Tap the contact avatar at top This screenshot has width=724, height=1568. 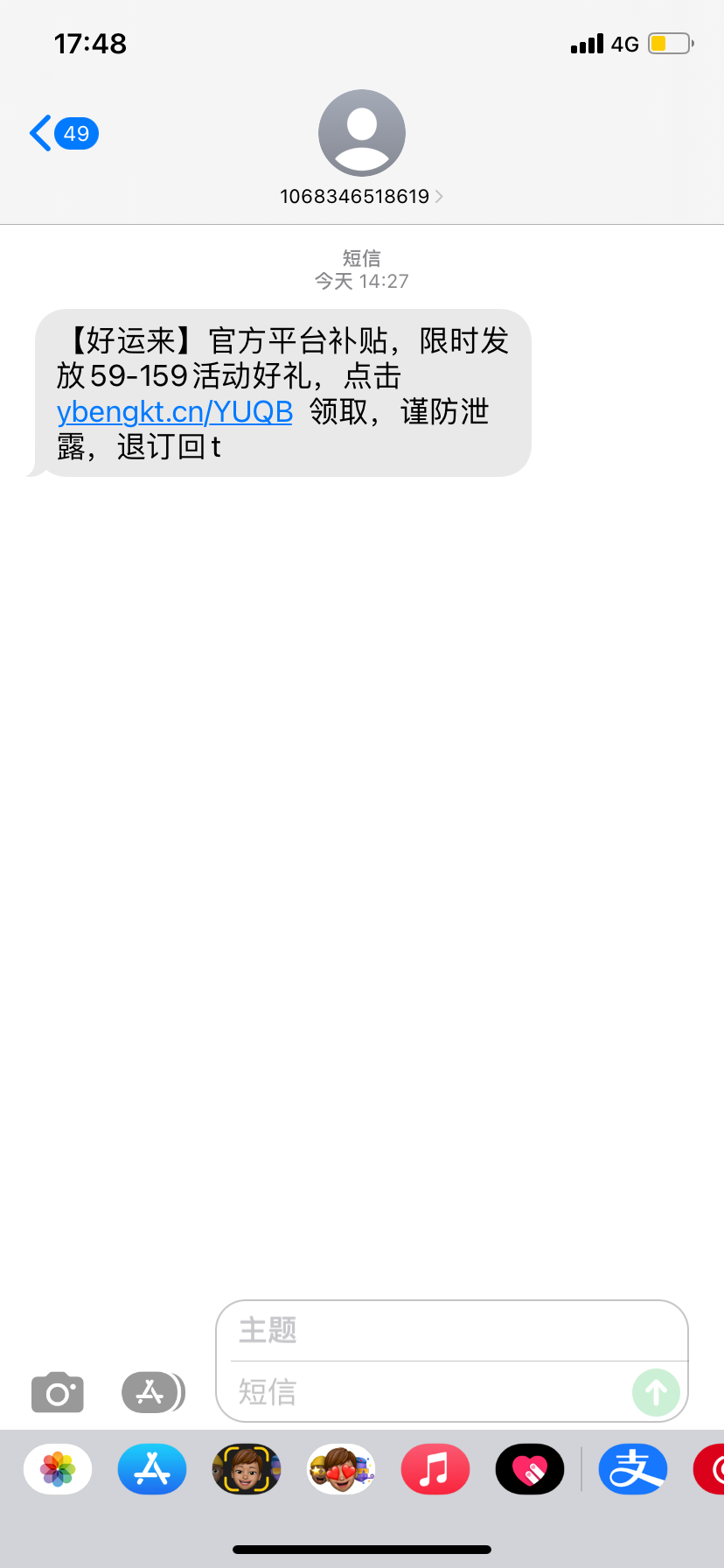click(361, 132)
